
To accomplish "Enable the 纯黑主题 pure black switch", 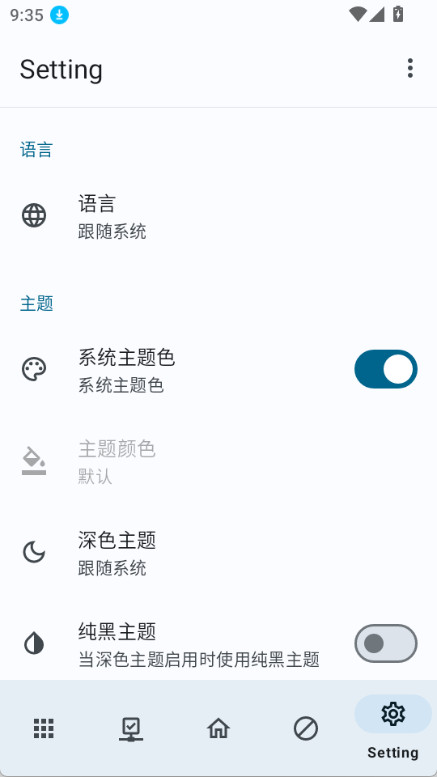I will tap(385, 643).
